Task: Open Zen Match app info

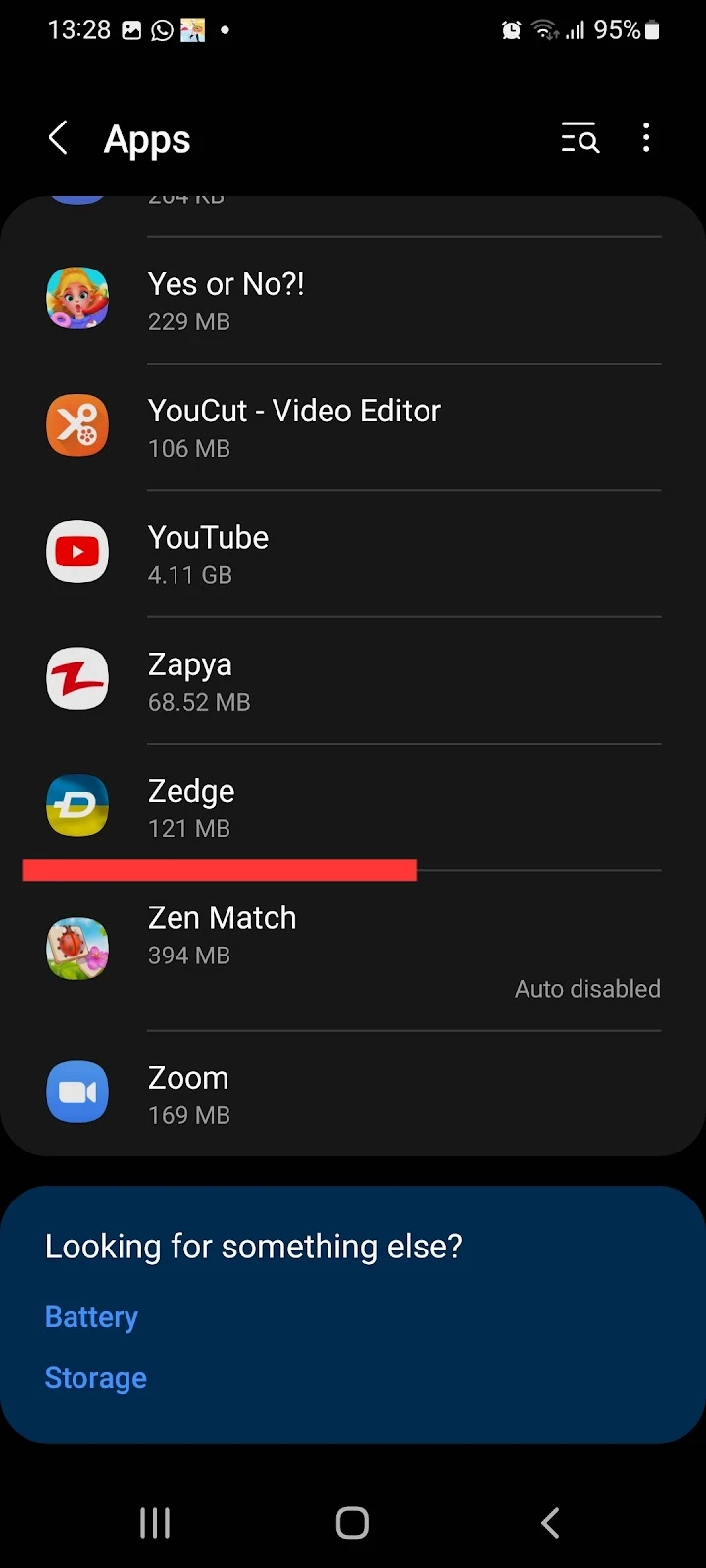Action: (353, 951)
